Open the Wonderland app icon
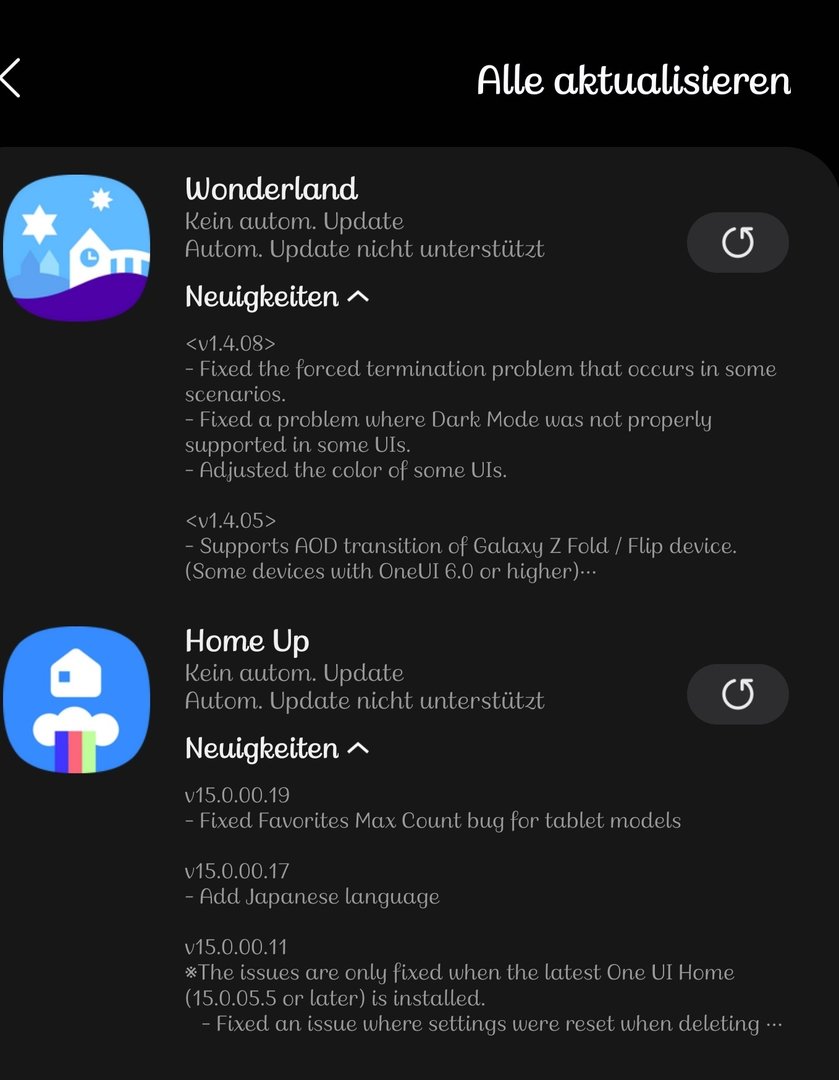Viewport: 839px width, 1080px height. (x=77, y=247)
